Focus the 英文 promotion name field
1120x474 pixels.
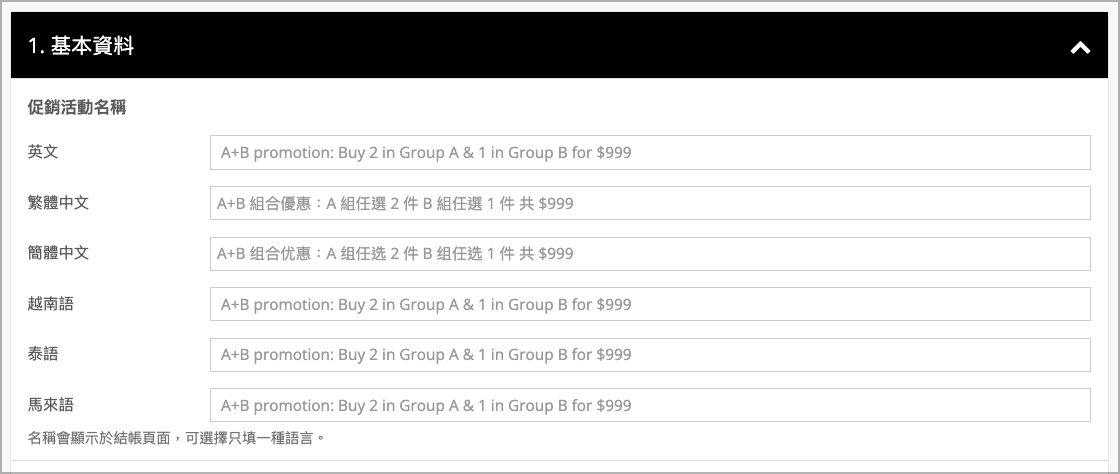(650, 153)
